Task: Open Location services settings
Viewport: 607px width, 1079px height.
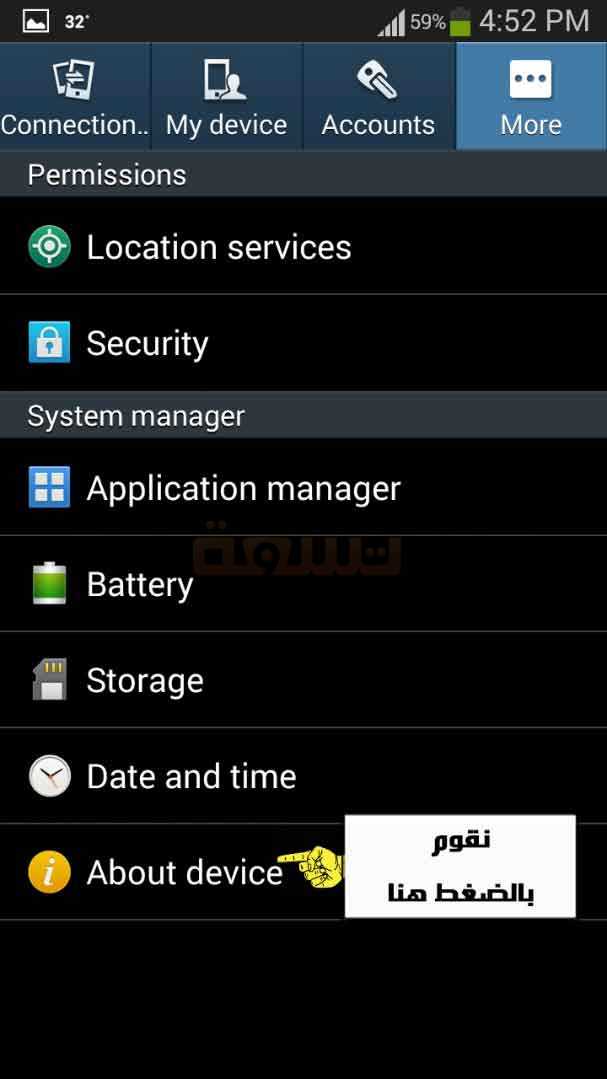Action: point(304,246)
